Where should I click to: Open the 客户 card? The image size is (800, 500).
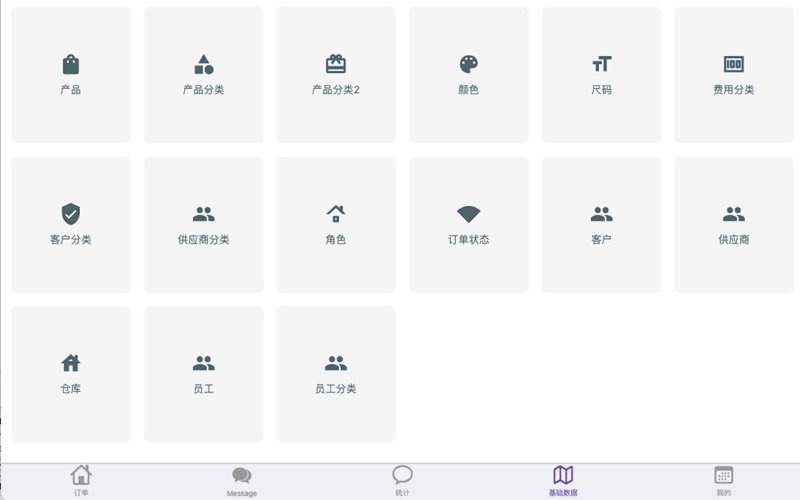(601, 224)
